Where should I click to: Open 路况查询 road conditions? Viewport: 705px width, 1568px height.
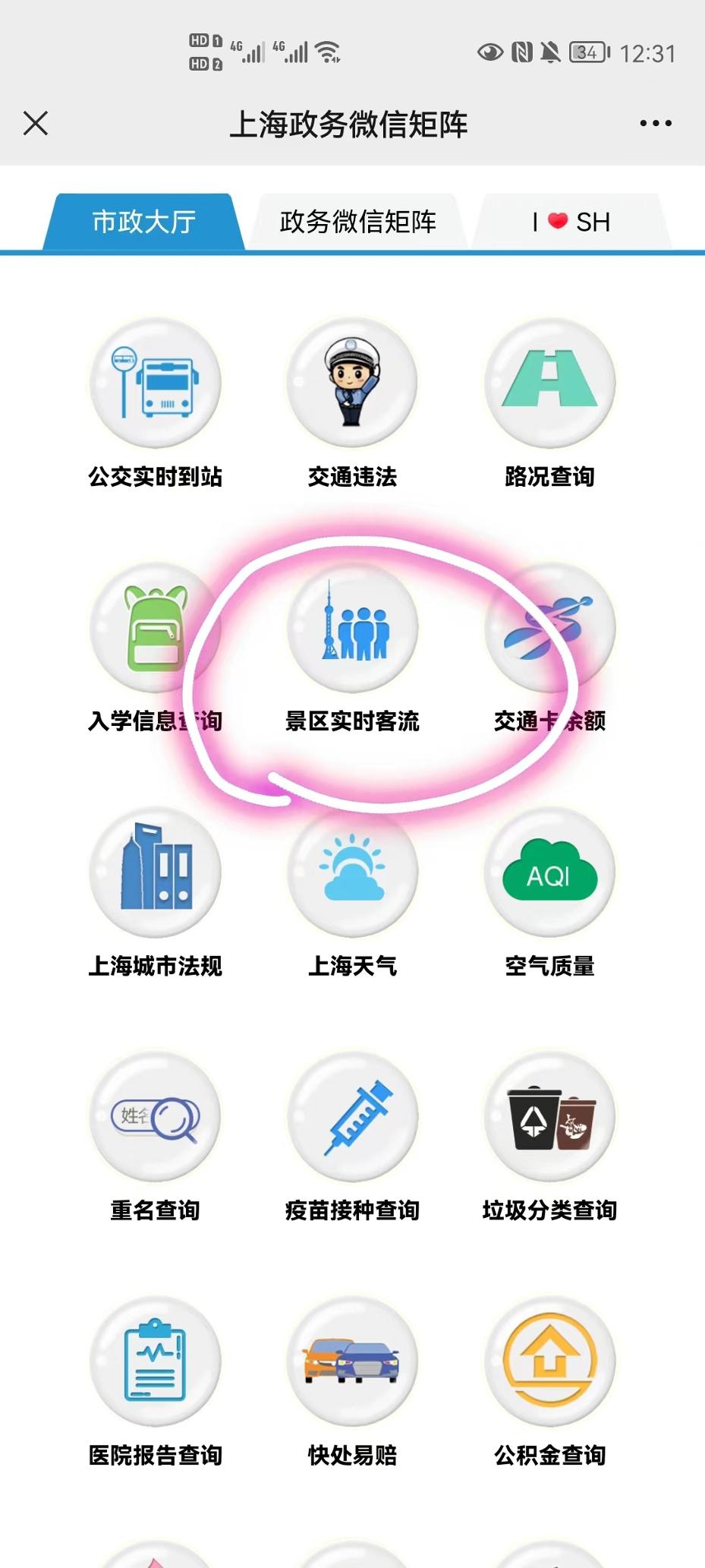pos(550,383)
